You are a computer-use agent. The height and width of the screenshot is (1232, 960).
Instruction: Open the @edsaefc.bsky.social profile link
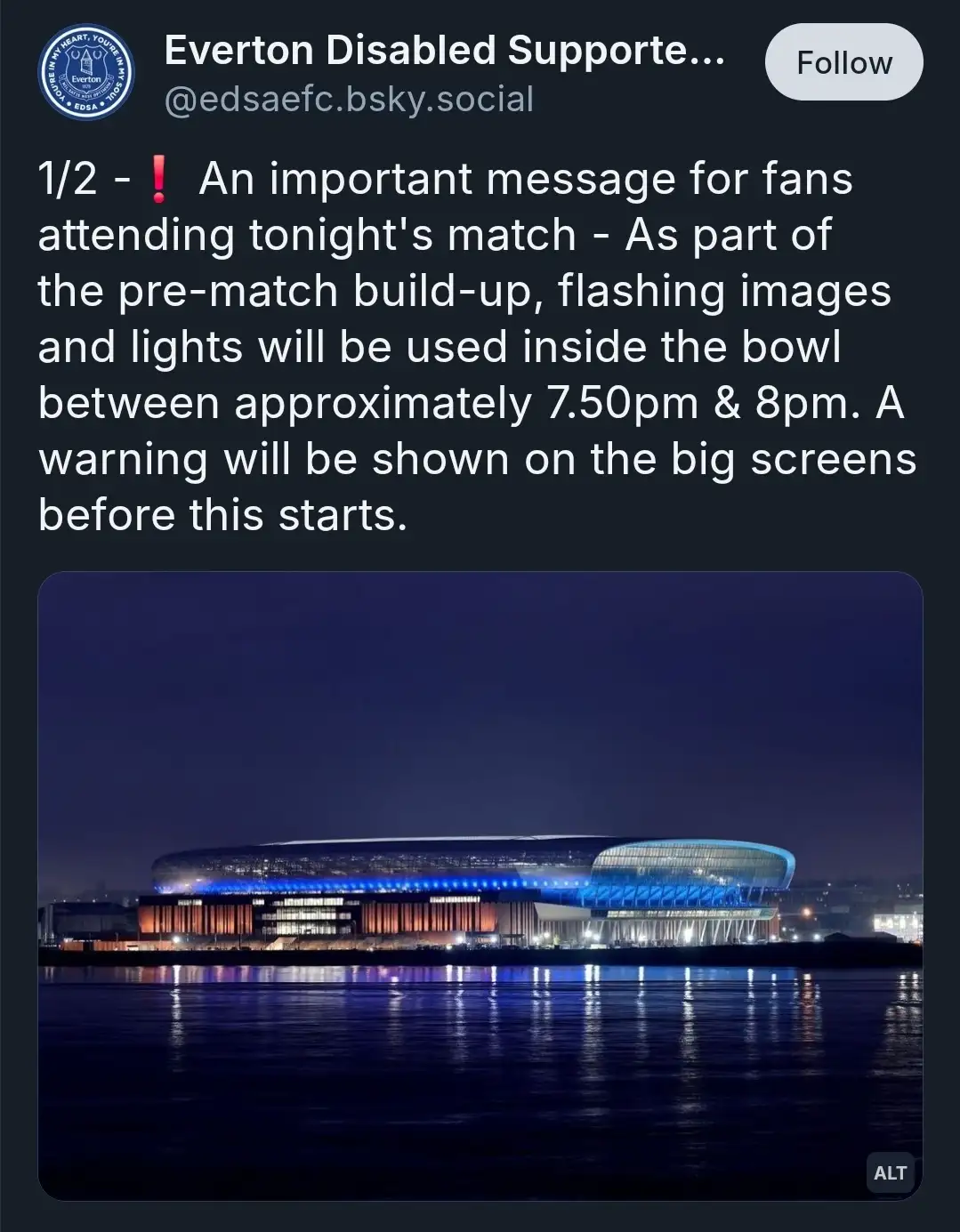click(x=349, y=100)
